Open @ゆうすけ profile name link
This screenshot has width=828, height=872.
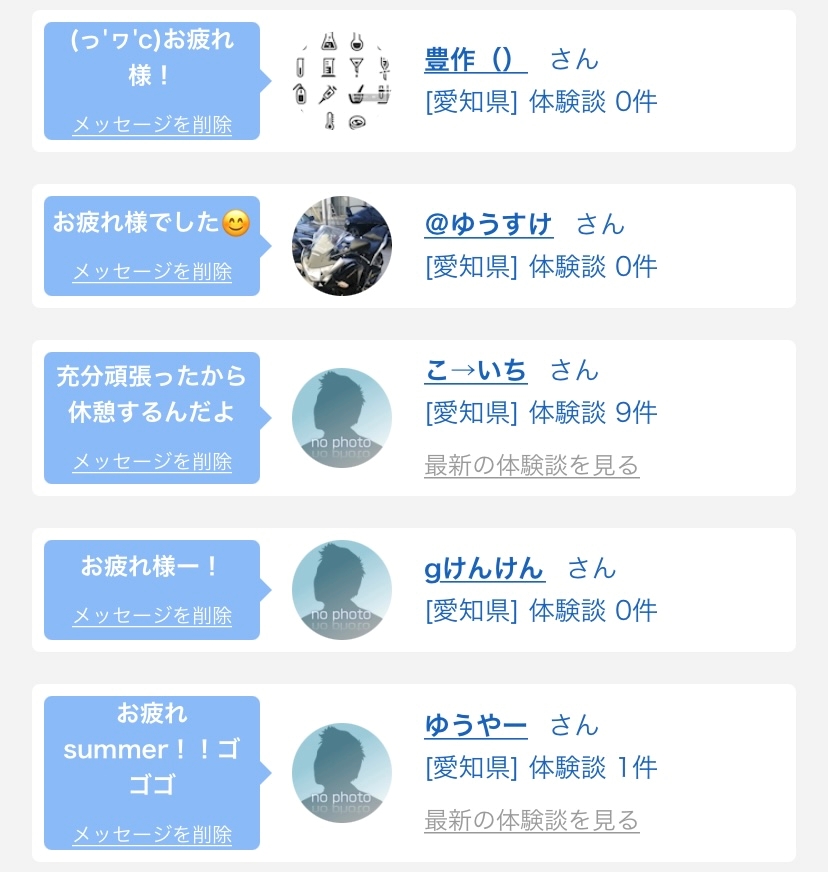point(488,224)
